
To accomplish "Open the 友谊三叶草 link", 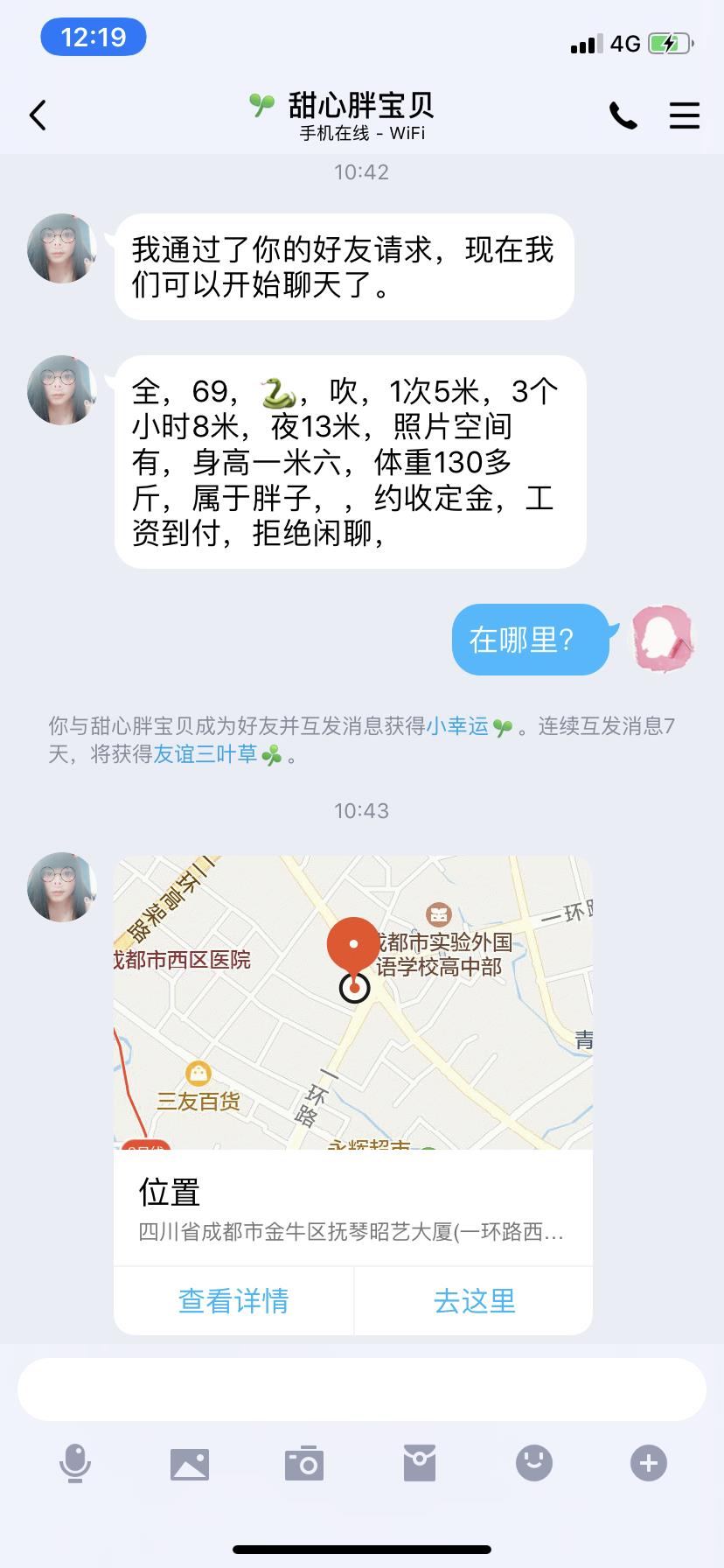I will (x=205, y=754).
